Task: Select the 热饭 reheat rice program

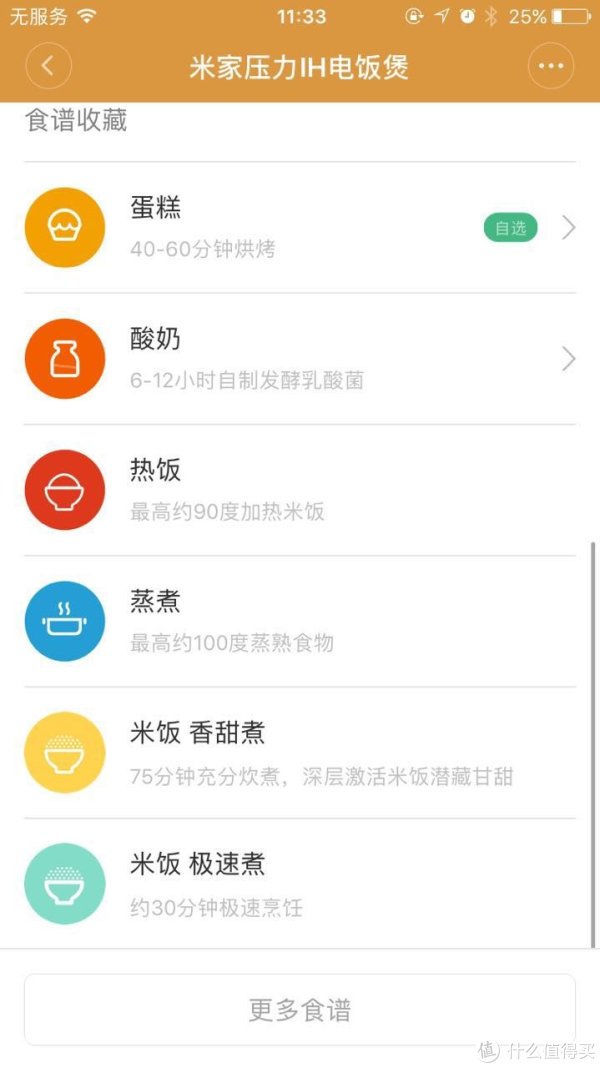Action: pyautogui.click(x=300, y=490)
